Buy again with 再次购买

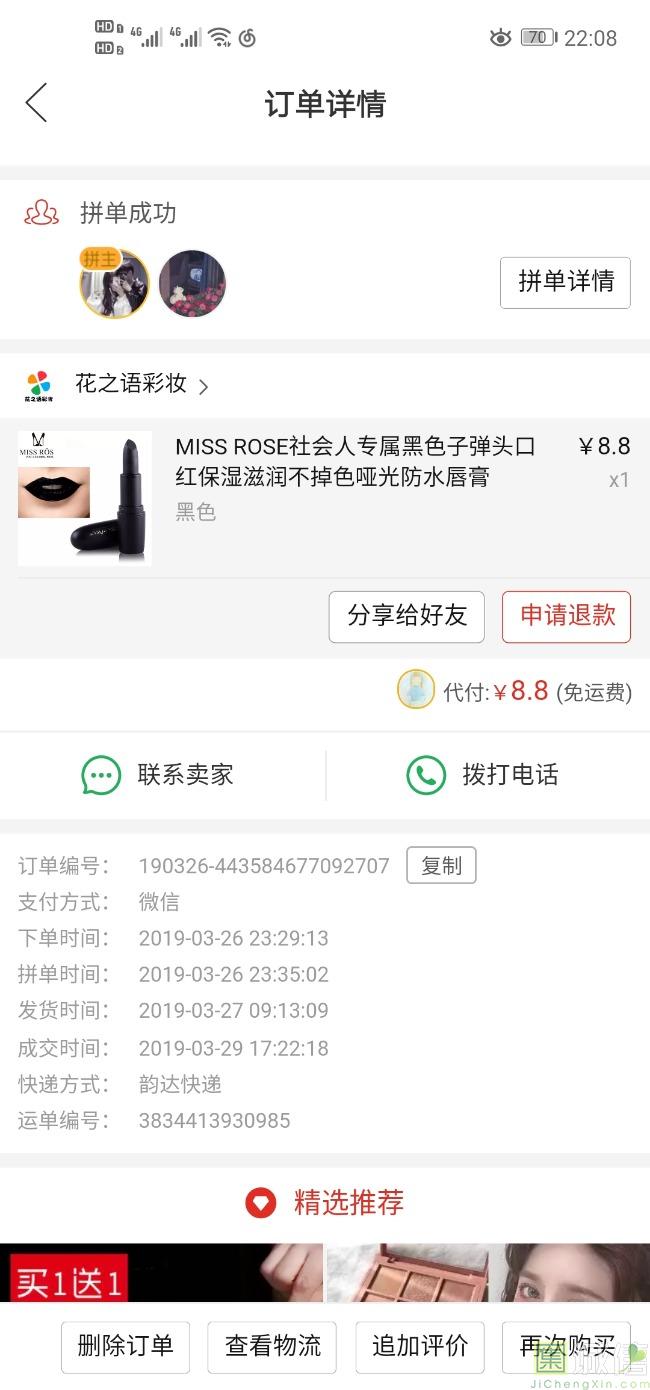tap(566, 1346)
